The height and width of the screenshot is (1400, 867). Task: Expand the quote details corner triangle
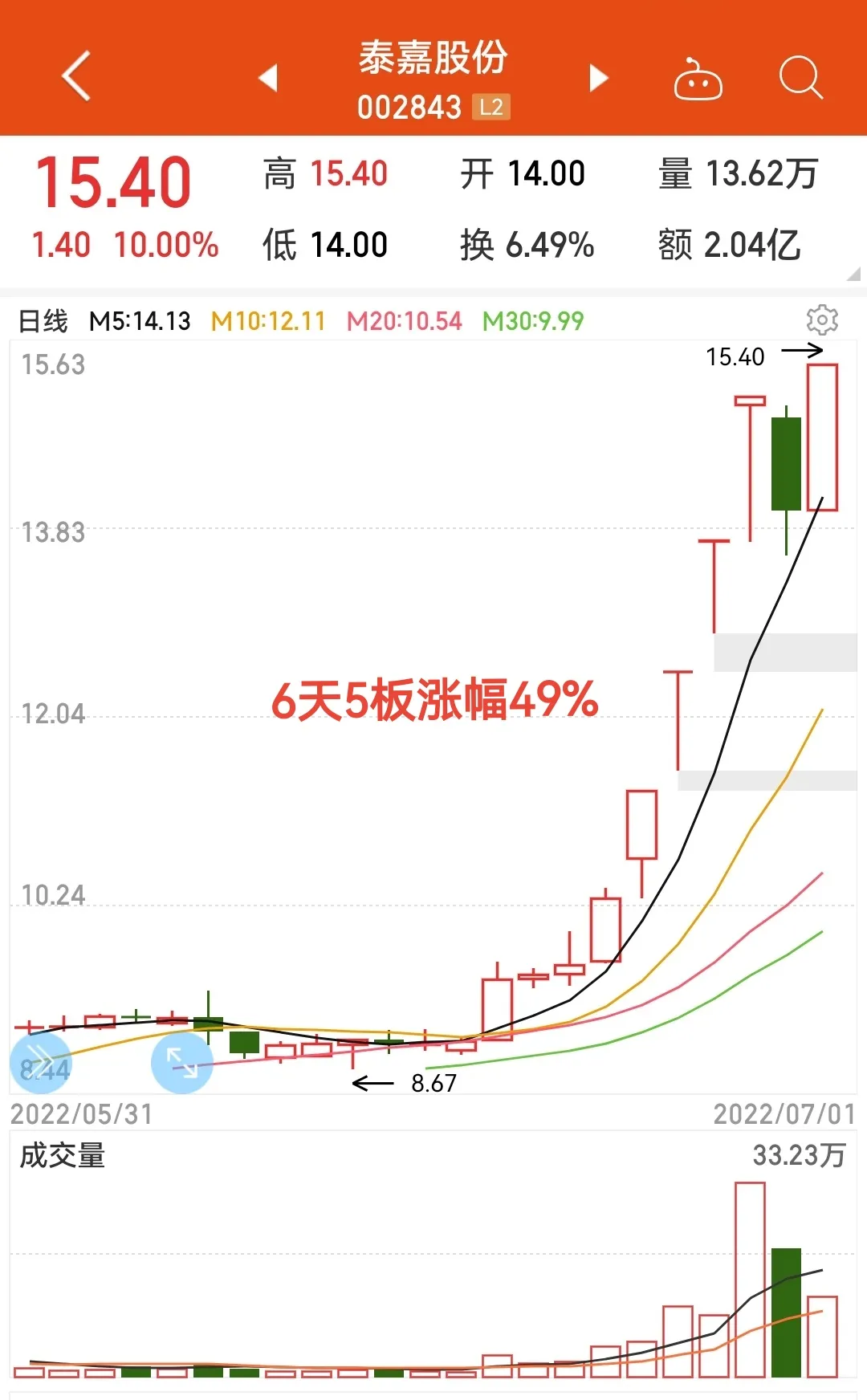point(853,275)
